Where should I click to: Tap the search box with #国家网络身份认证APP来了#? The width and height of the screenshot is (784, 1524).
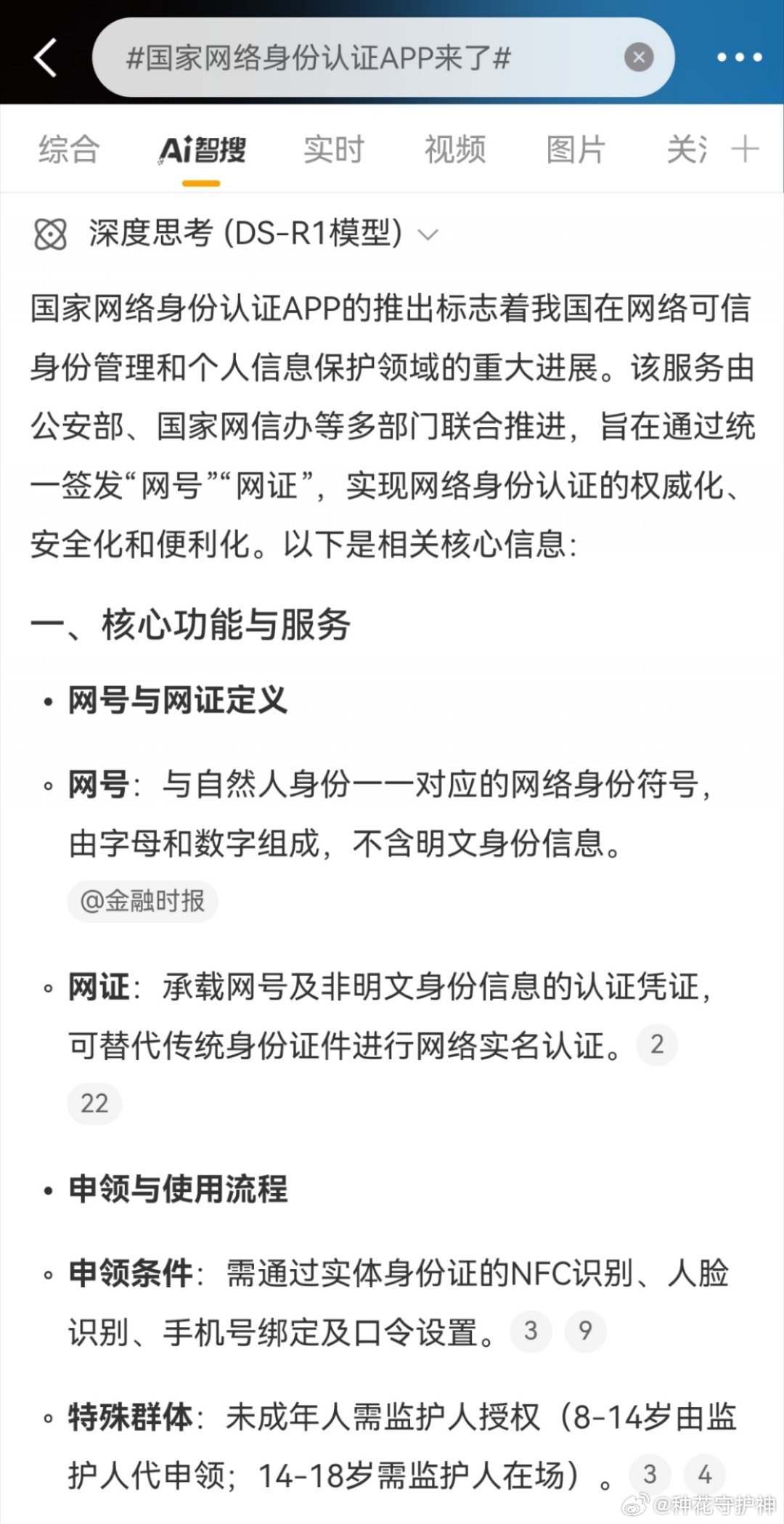[x=383, y=57]
